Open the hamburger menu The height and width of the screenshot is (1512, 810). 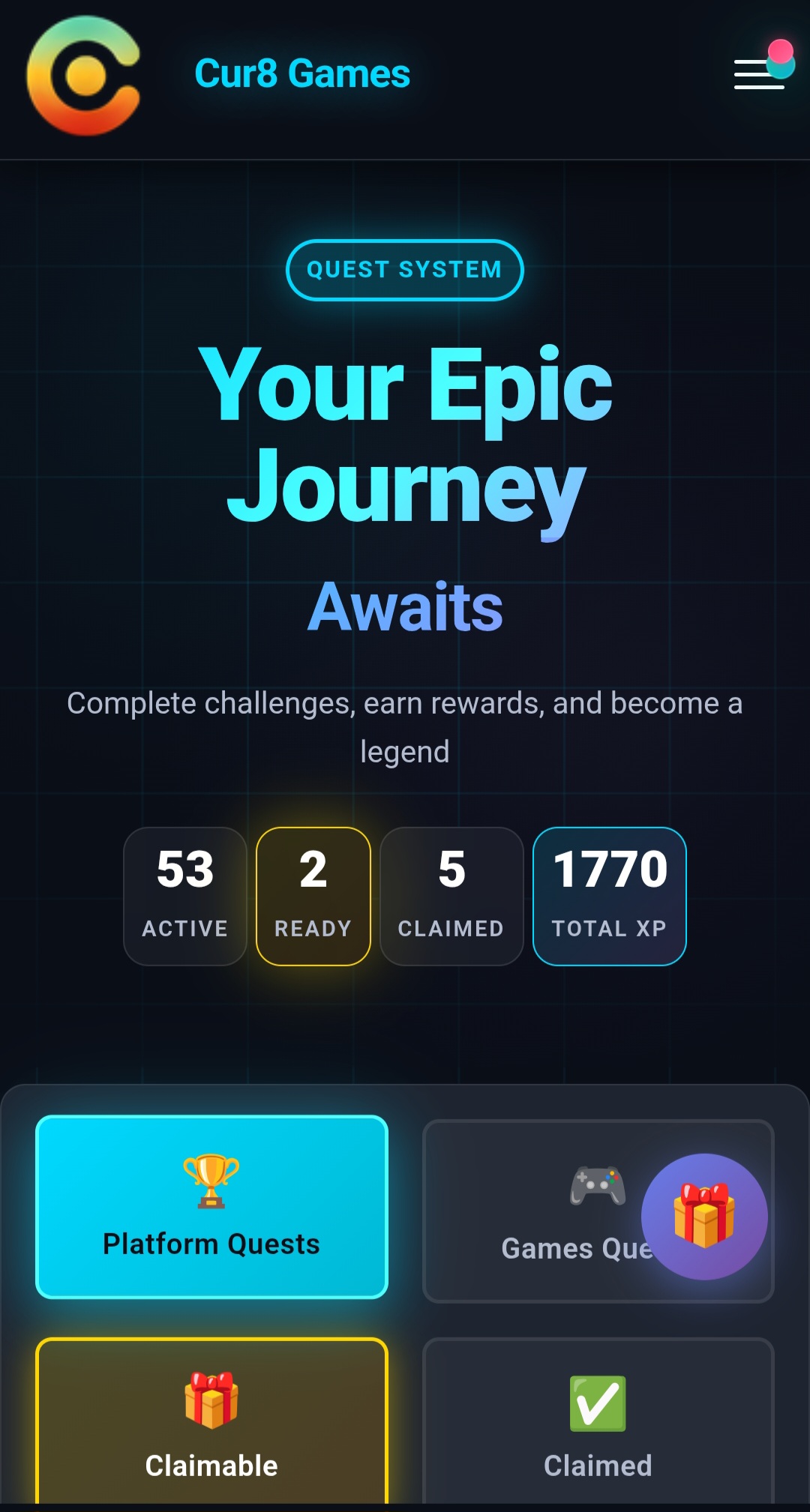[x=759, y=74]
